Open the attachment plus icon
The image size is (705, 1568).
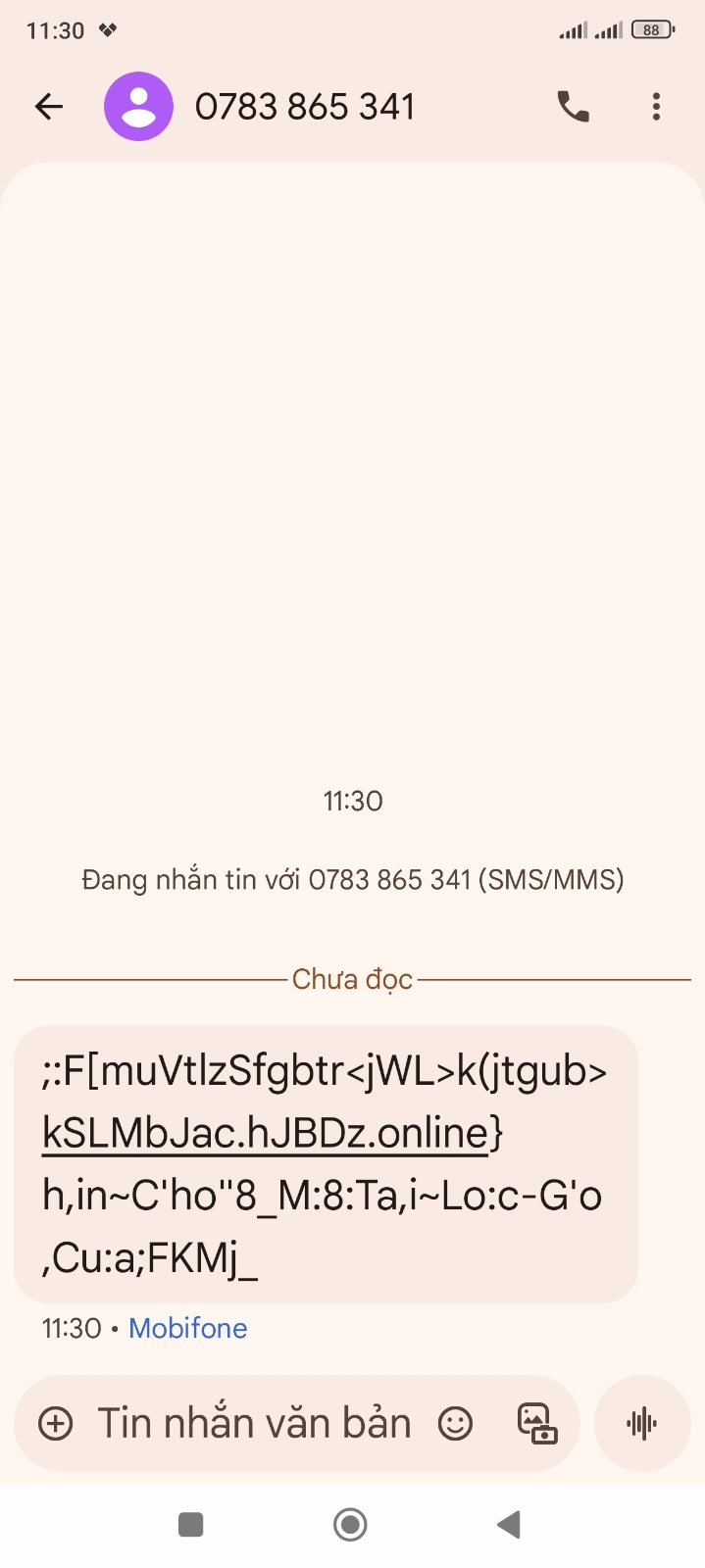56,1423
